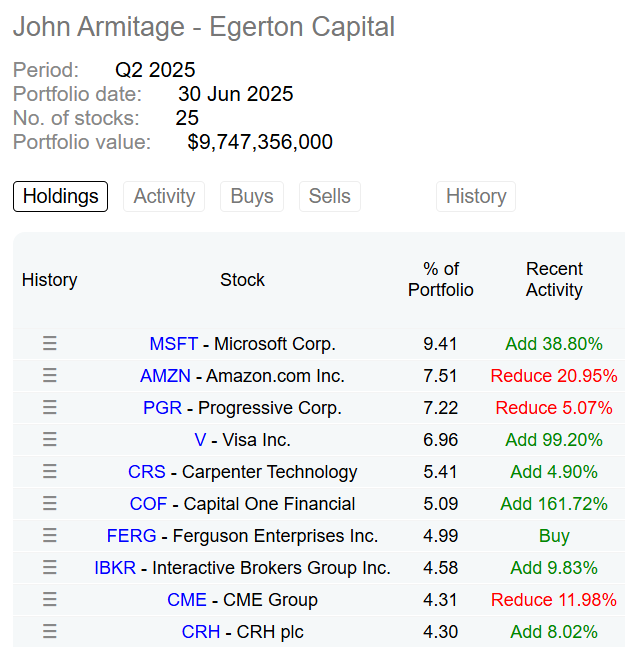Image resolution: width=625 pixels, height=648 pixels.
Task: Show holding history for Amazon.com Inc.
Action: pyautogui.click(x=50, y=376)
